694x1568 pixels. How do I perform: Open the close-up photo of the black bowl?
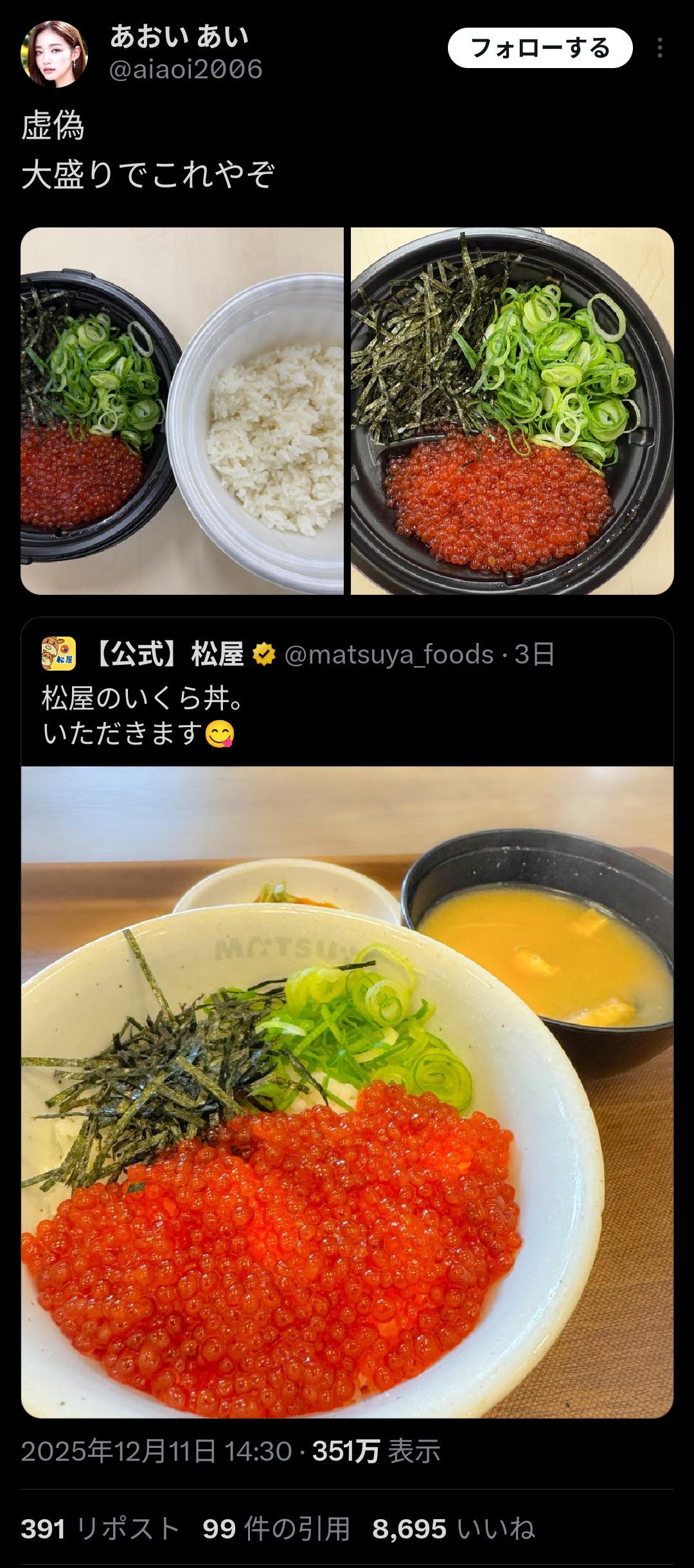512,411
